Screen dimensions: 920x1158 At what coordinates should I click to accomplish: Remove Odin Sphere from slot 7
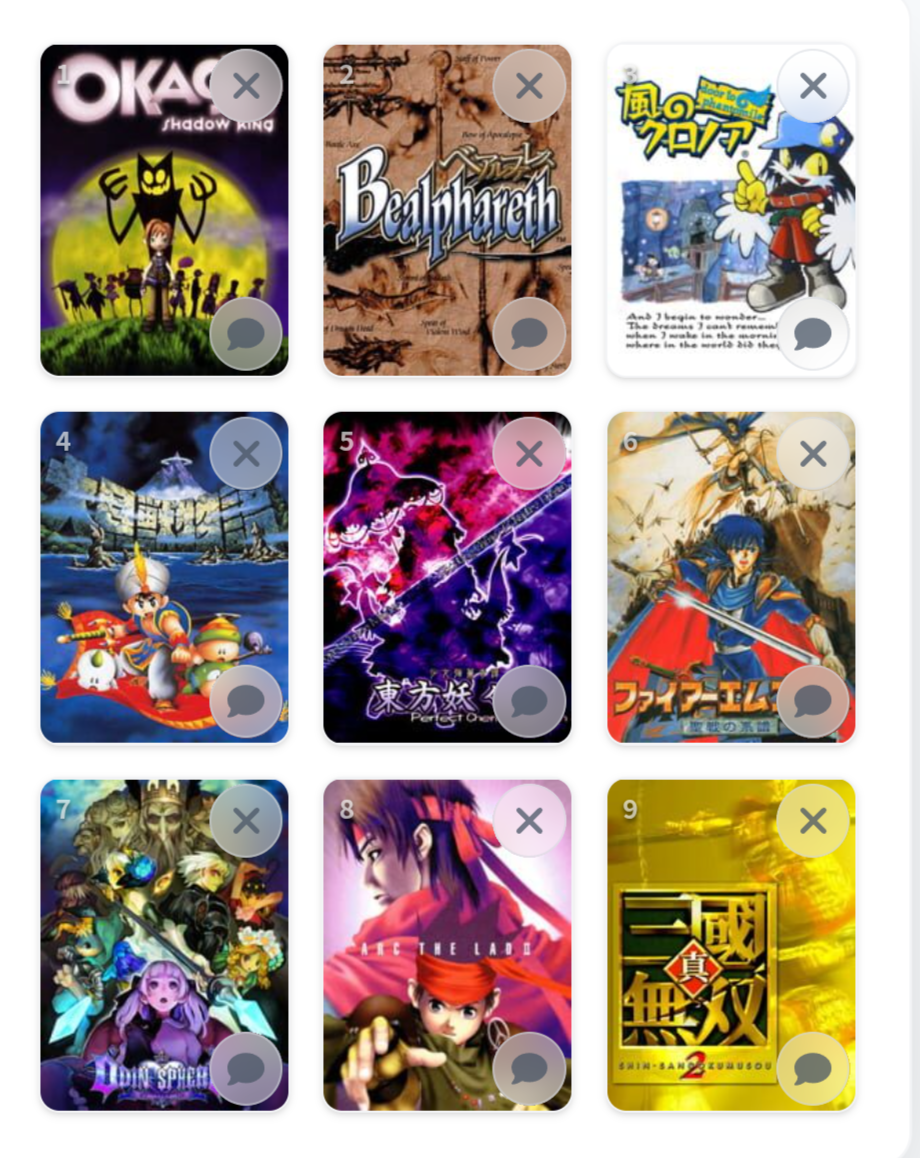click(x=246, y=821)
